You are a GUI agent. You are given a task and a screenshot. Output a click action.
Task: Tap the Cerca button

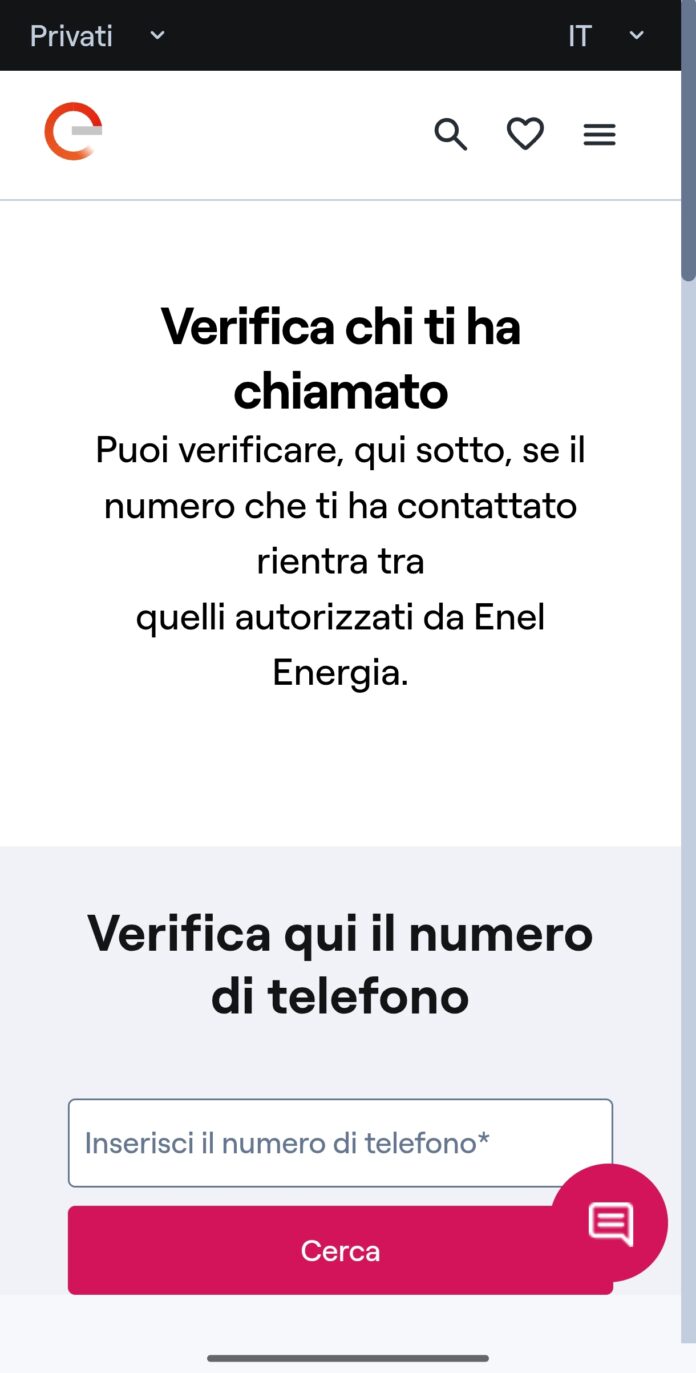tap(340, 1250)
